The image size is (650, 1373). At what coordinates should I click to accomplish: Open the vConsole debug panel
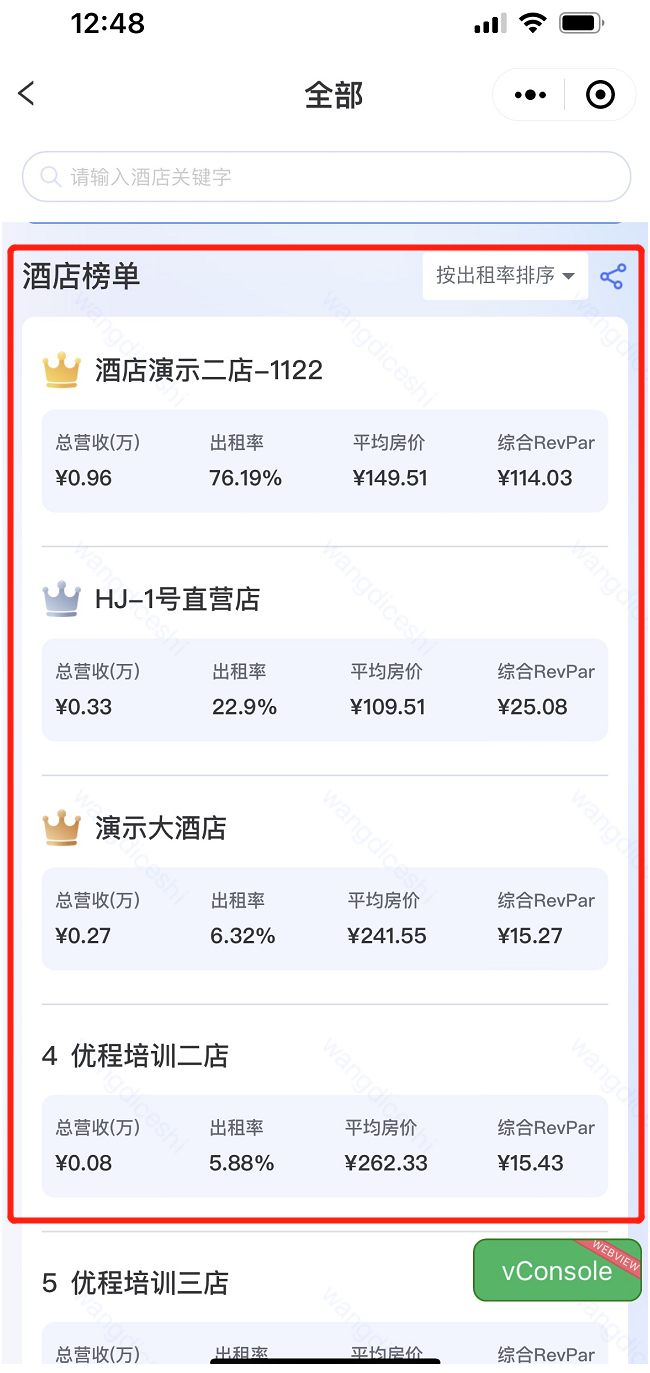click(x=557, y=1270)
